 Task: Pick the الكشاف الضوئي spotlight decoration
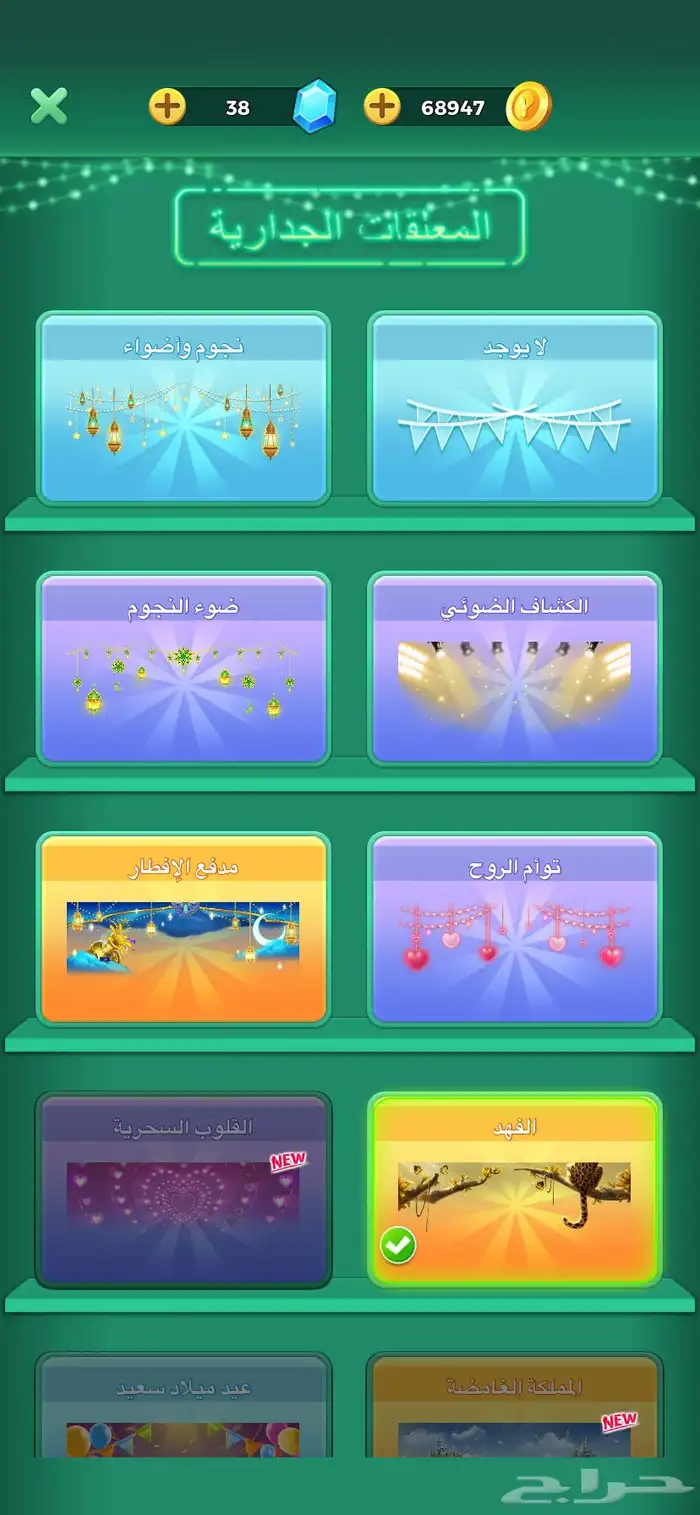pos(515,668)
